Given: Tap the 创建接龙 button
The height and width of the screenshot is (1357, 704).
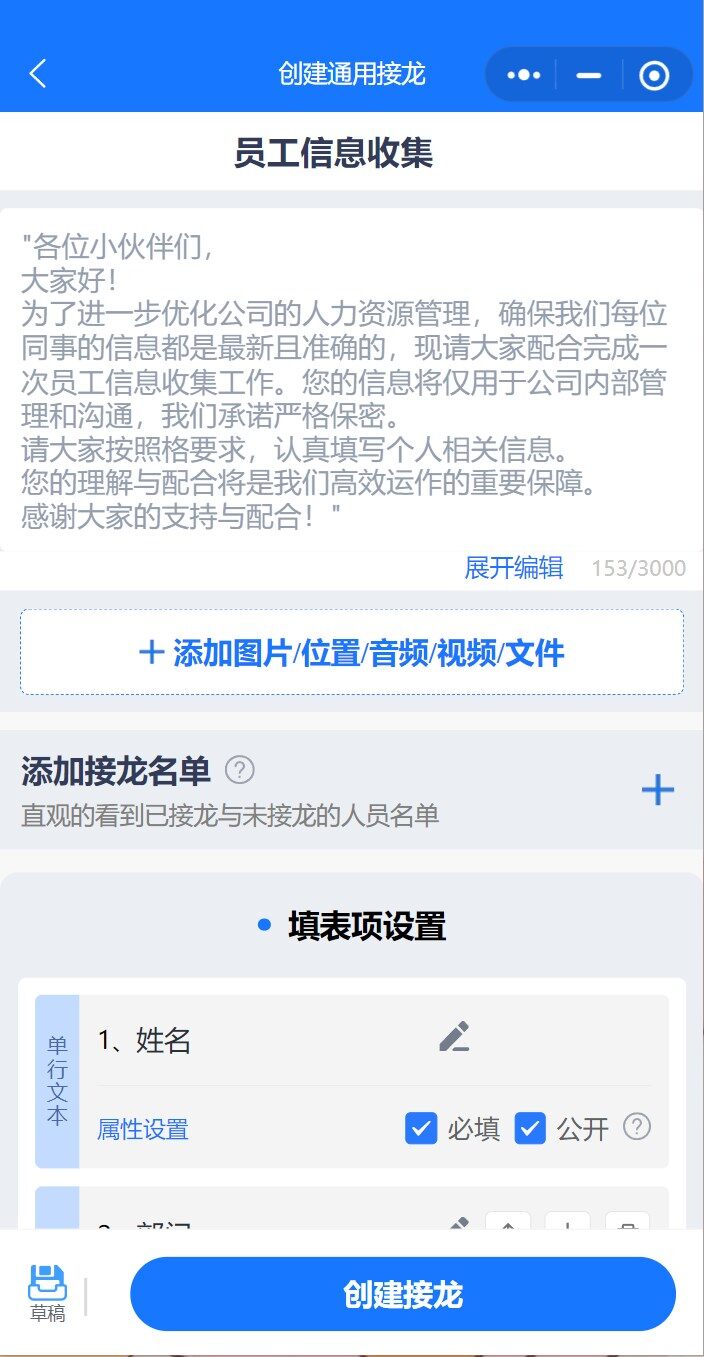Looking at the screenshot, I should coord(403,1294).
